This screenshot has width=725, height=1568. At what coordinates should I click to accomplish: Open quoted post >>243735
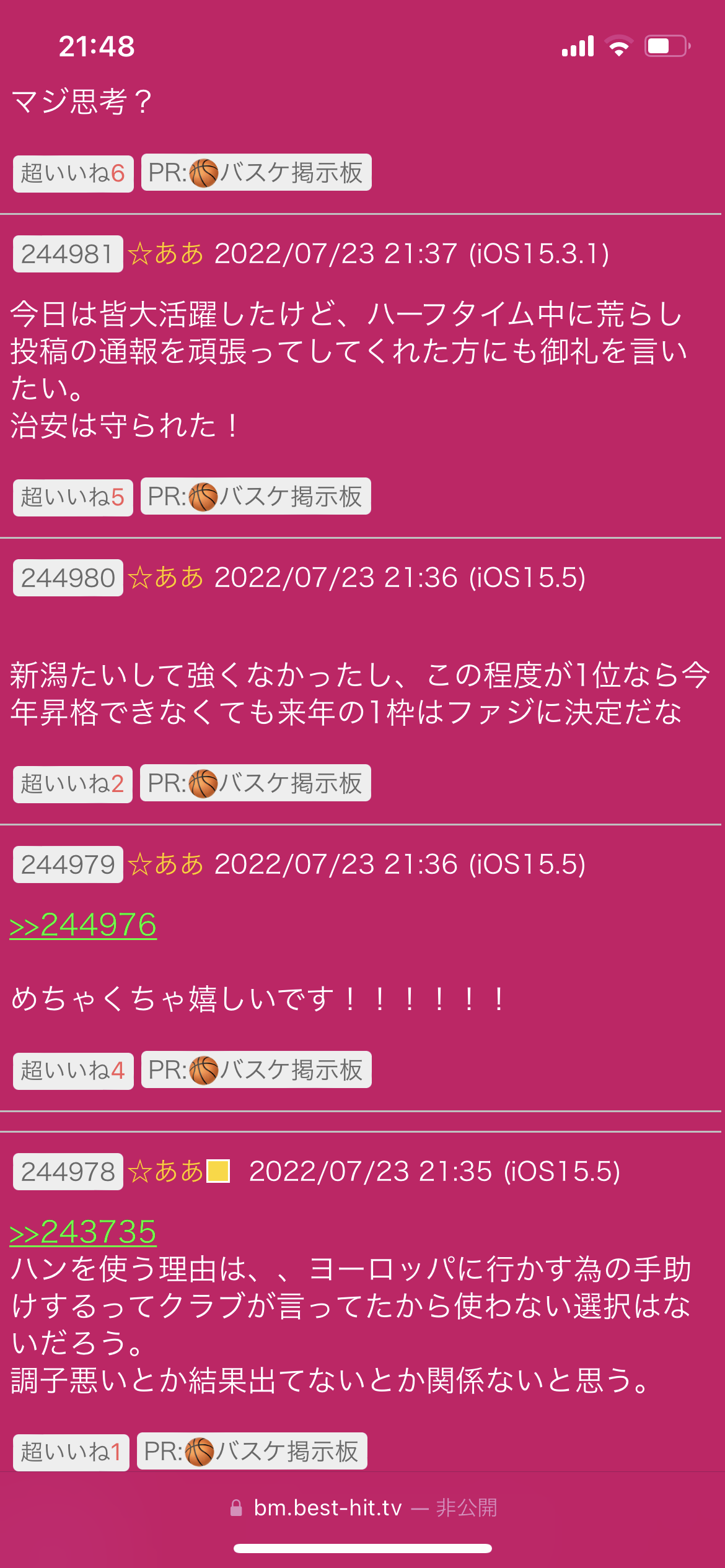83,1232
